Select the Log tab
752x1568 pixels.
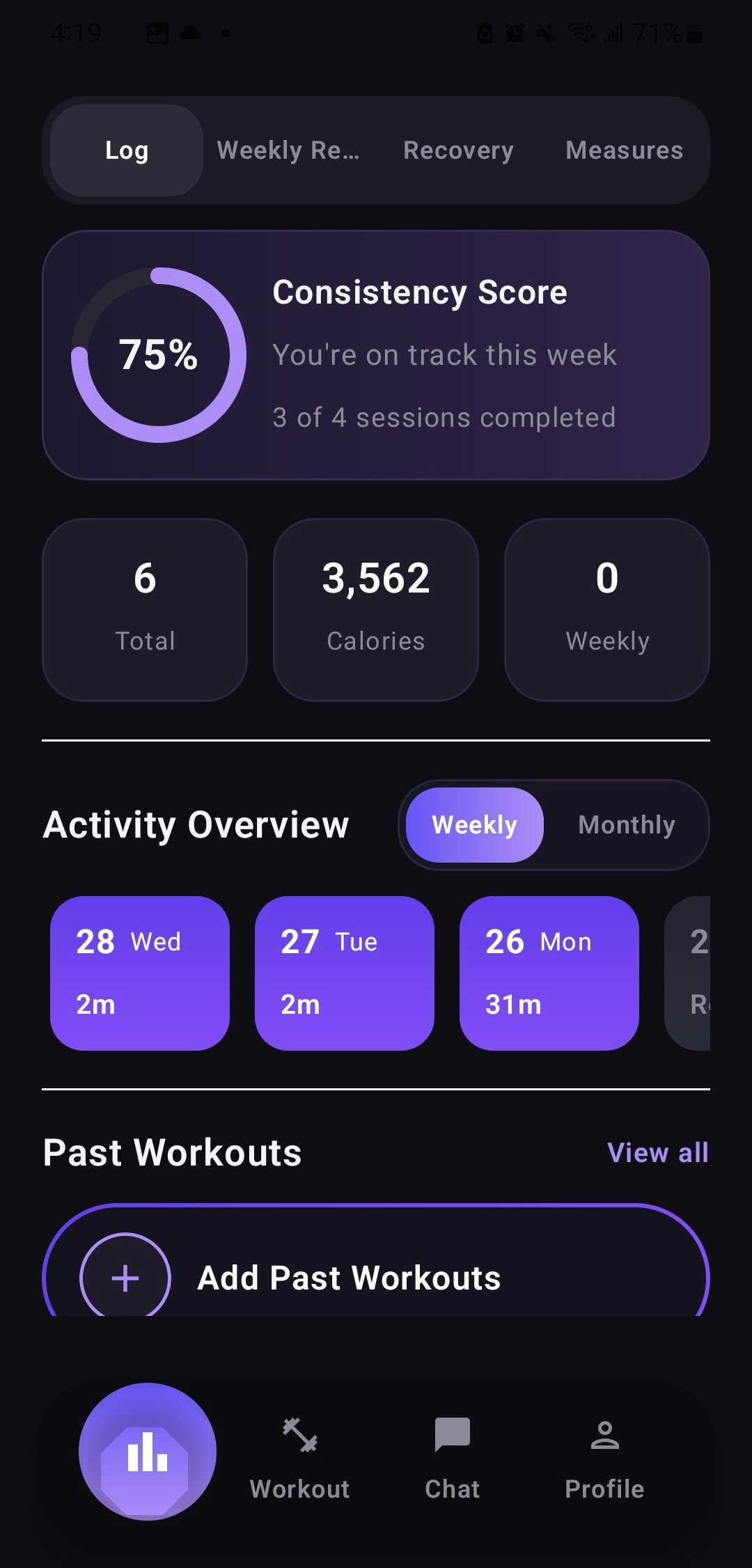tap(126, 150)
